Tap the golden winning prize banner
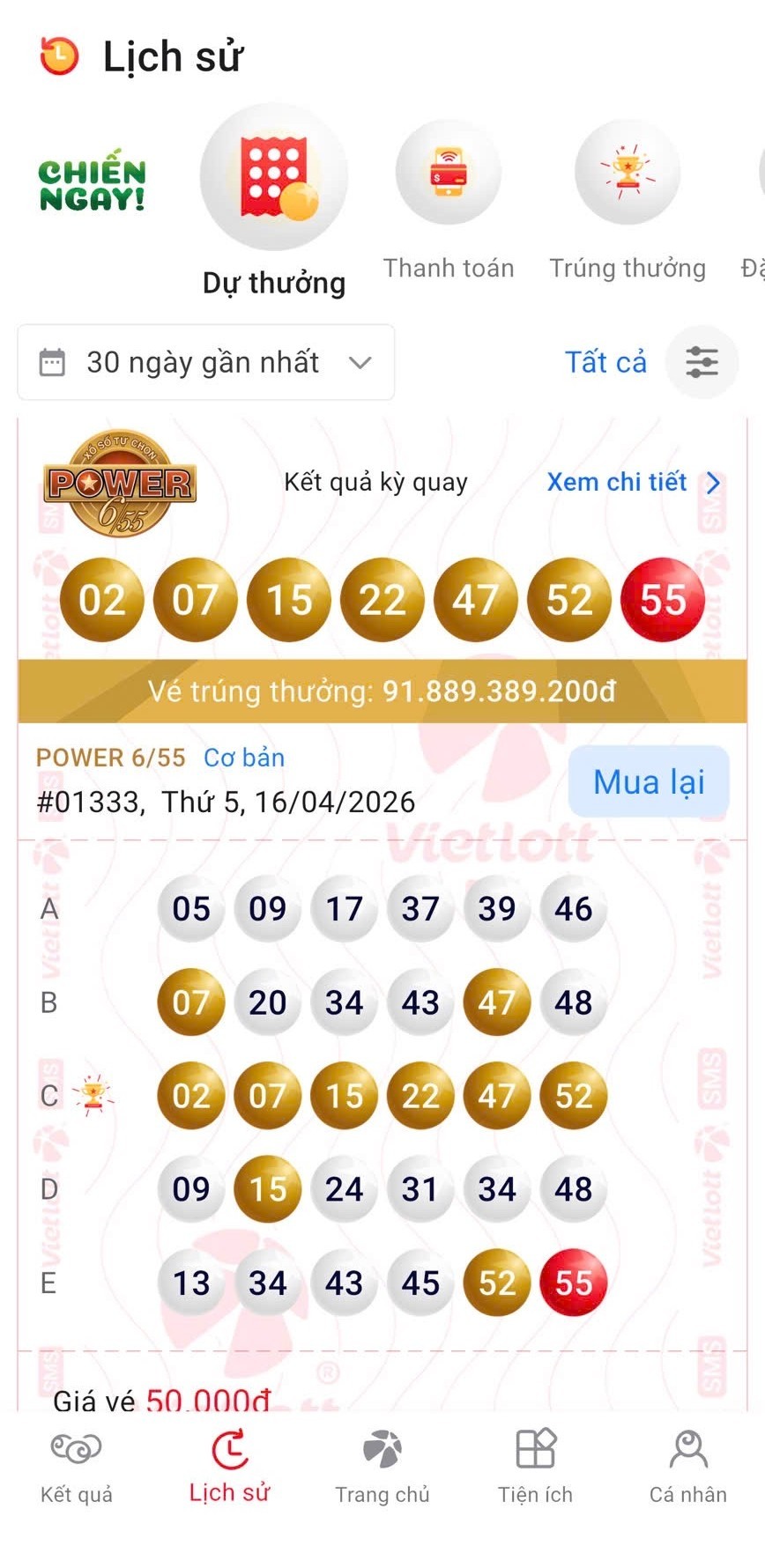The width and height of the screenshot is (765, 1568). point(382,692)
